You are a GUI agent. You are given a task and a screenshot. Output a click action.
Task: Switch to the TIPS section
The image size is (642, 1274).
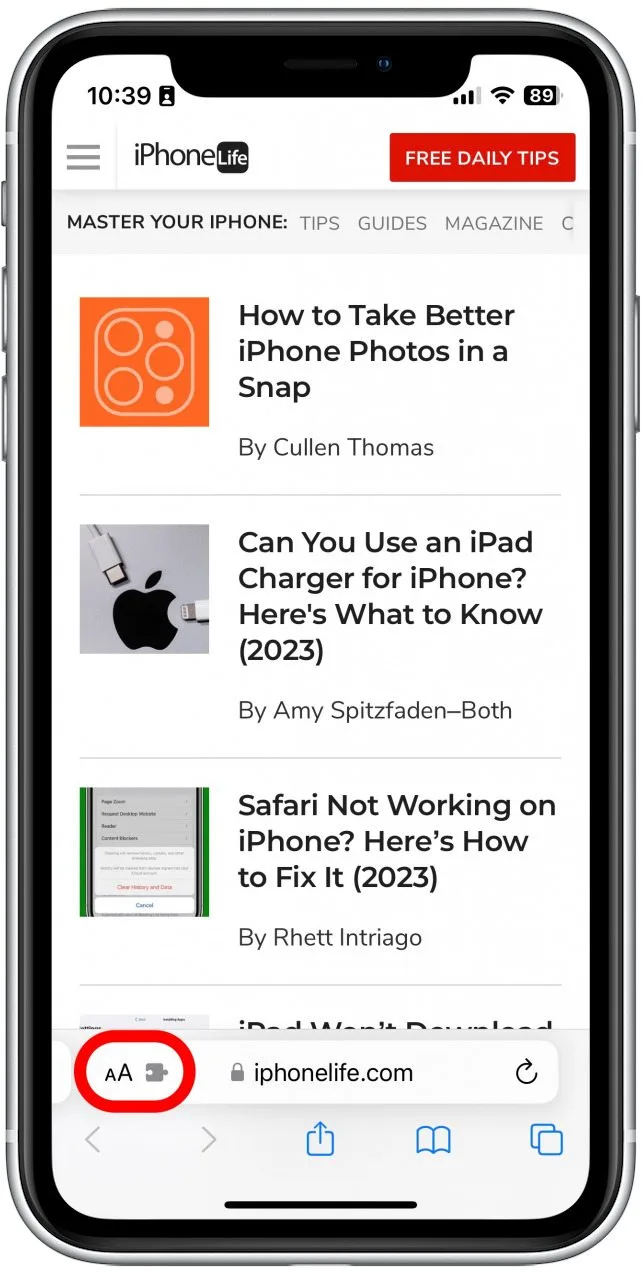[320, 223]
